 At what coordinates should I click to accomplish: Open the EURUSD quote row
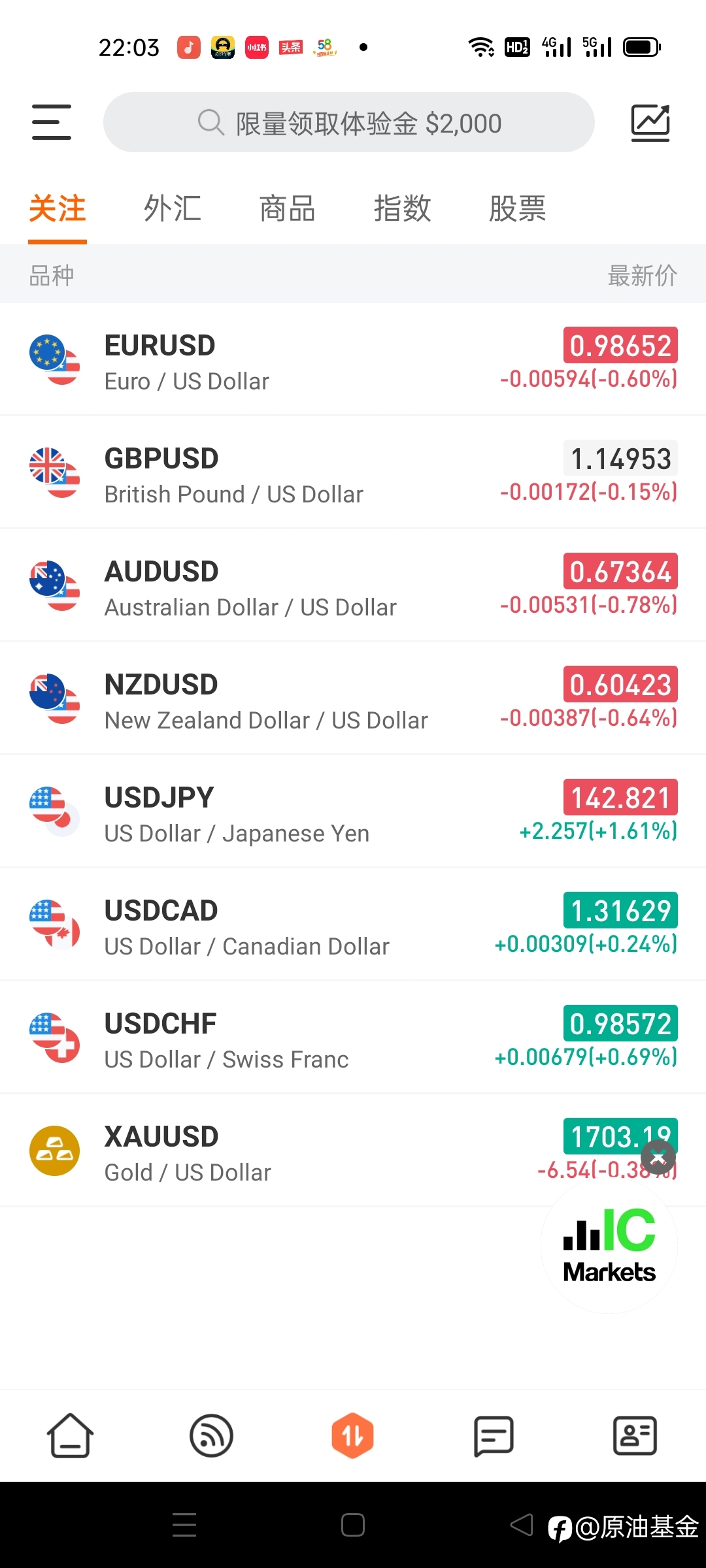353,360
